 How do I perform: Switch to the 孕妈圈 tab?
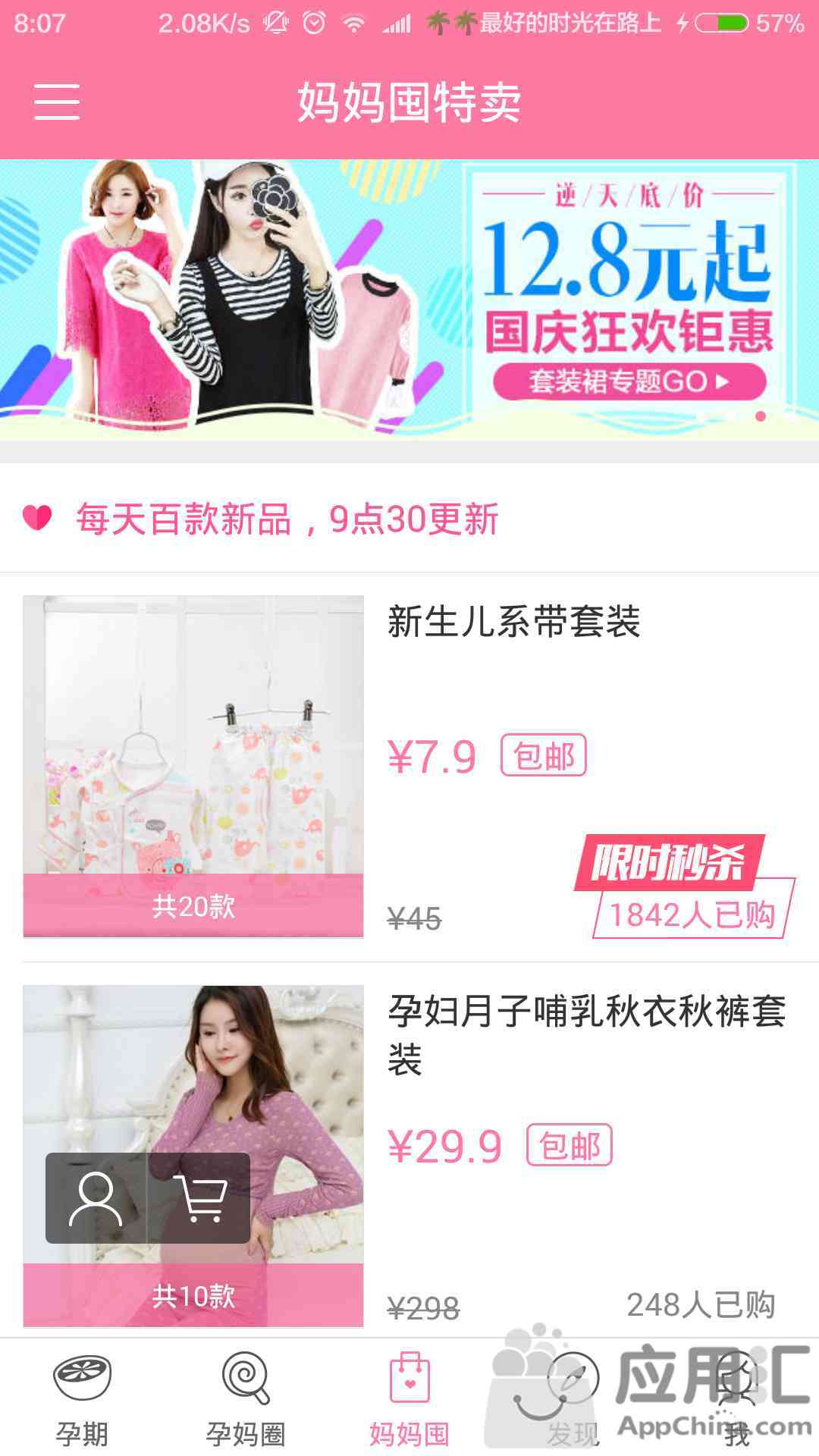click(246, 1399)
